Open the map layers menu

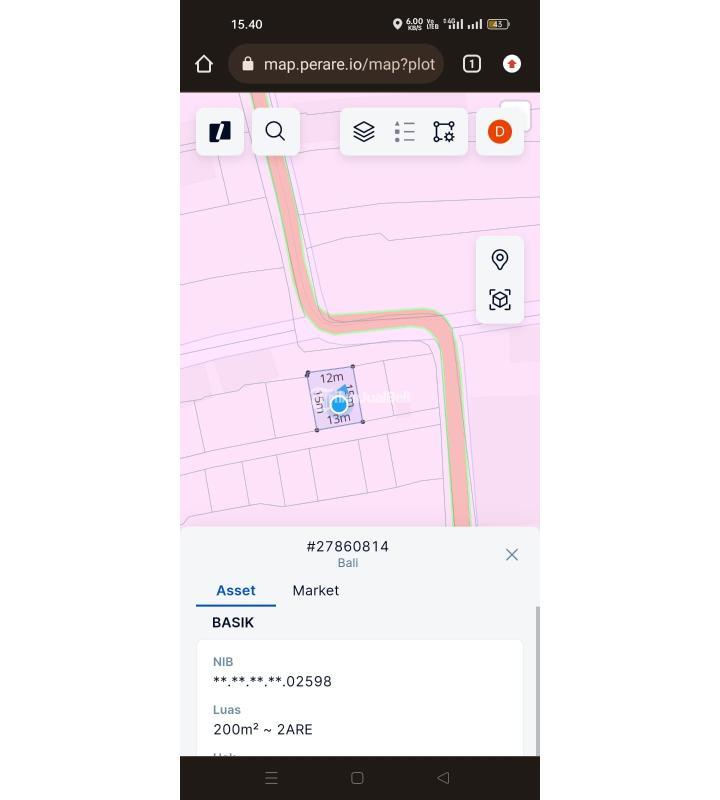pyautogui.click(x=364, y=132)
